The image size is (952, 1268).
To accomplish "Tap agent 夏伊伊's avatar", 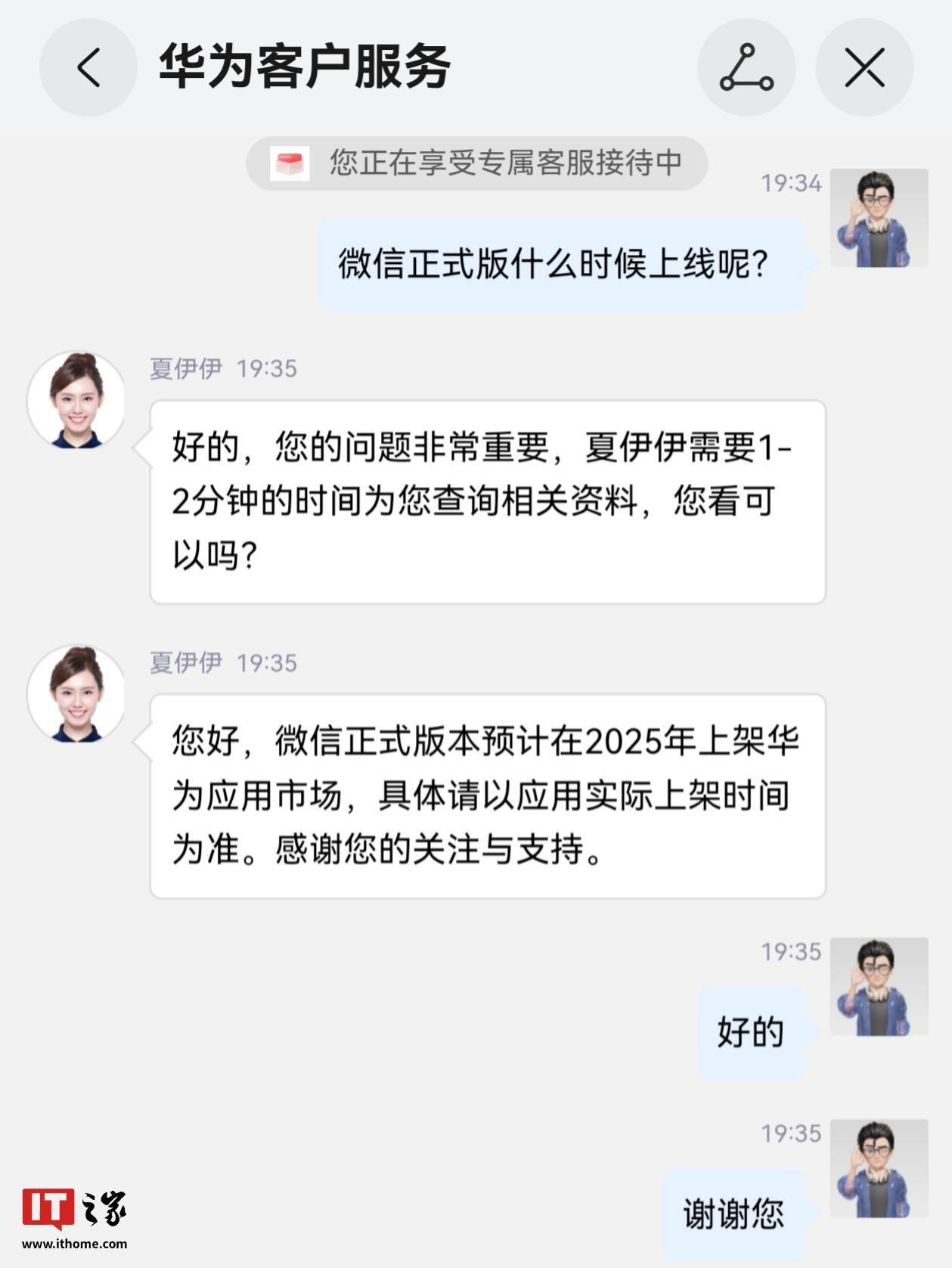I will pos(76,400).
